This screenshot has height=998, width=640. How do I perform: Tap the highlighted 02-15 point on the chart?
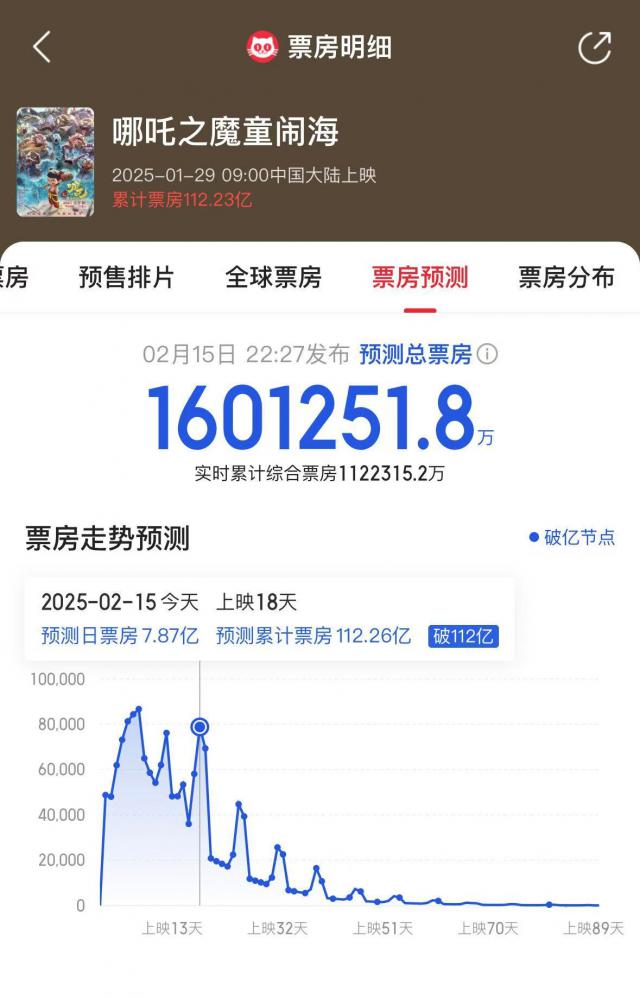click(x=199, y=727)
